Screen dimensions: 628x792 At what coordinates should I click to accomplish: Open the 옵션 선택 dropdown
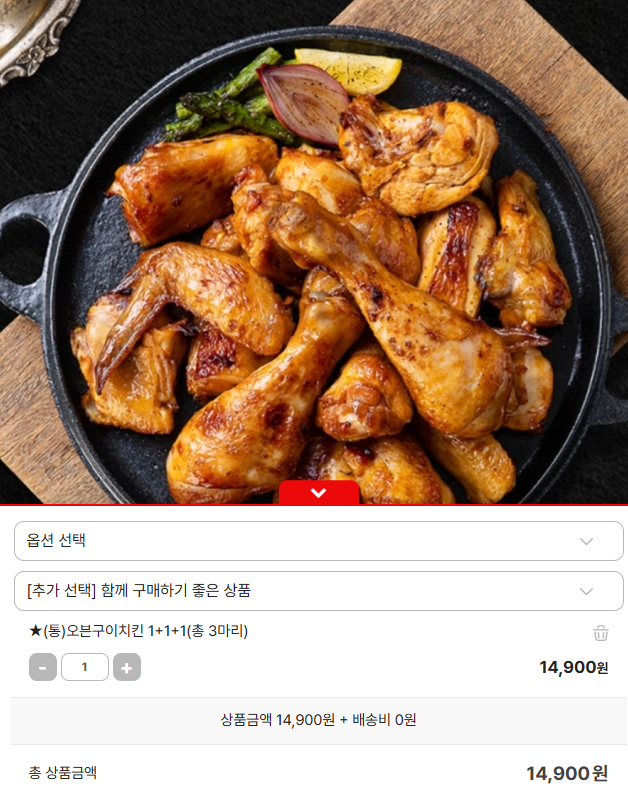pos(318,541)
